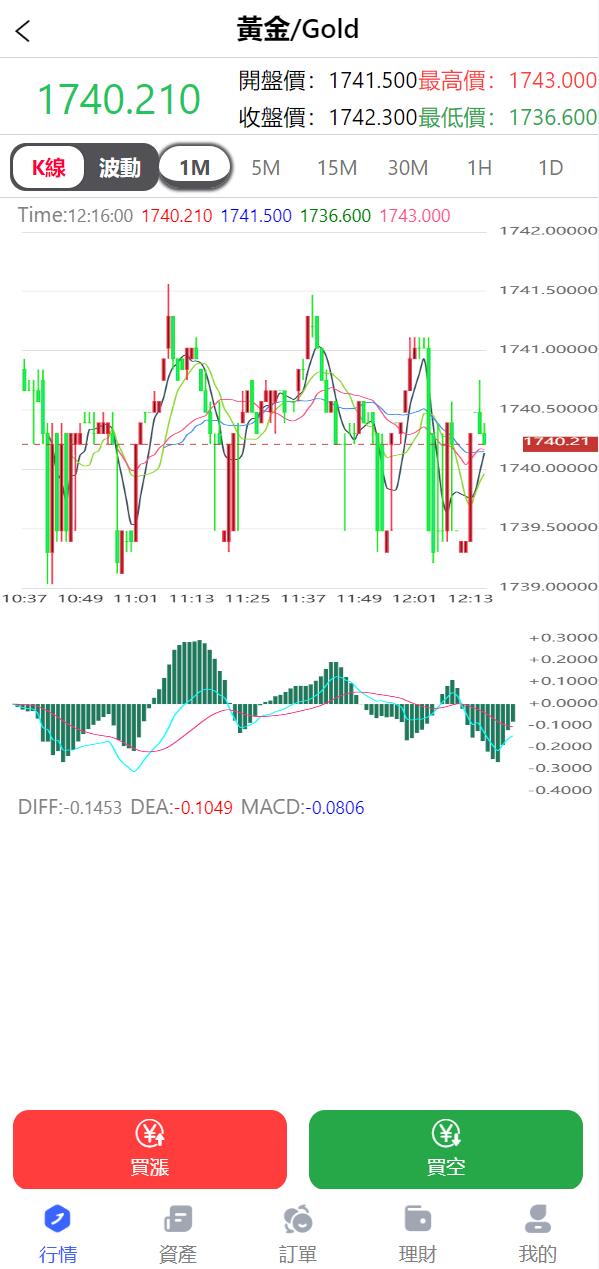View the 1D chart interval
Viewport: 599px width, 1269px height.
pyautogui.click(x=551, y=167)
